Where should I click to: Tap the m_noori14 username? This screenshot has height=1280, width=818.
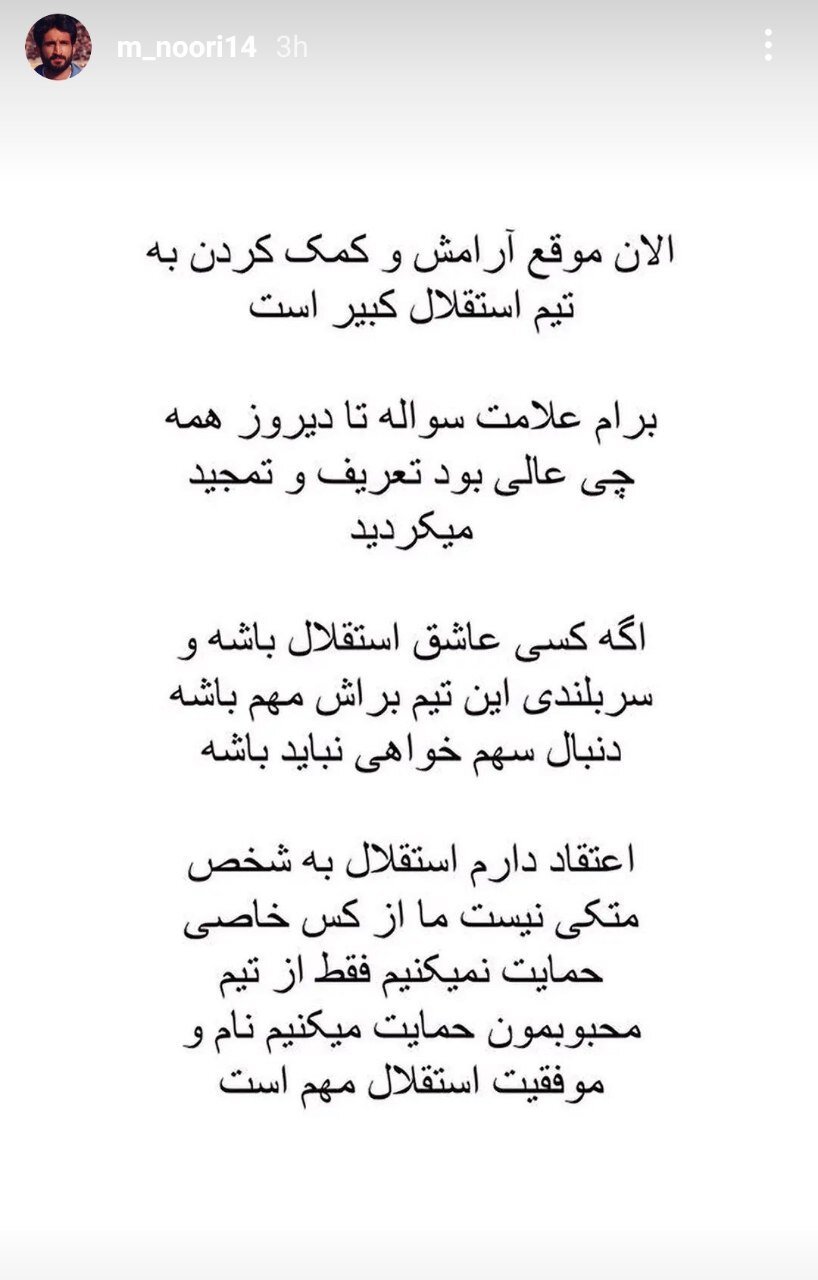(x=186, y=47)
